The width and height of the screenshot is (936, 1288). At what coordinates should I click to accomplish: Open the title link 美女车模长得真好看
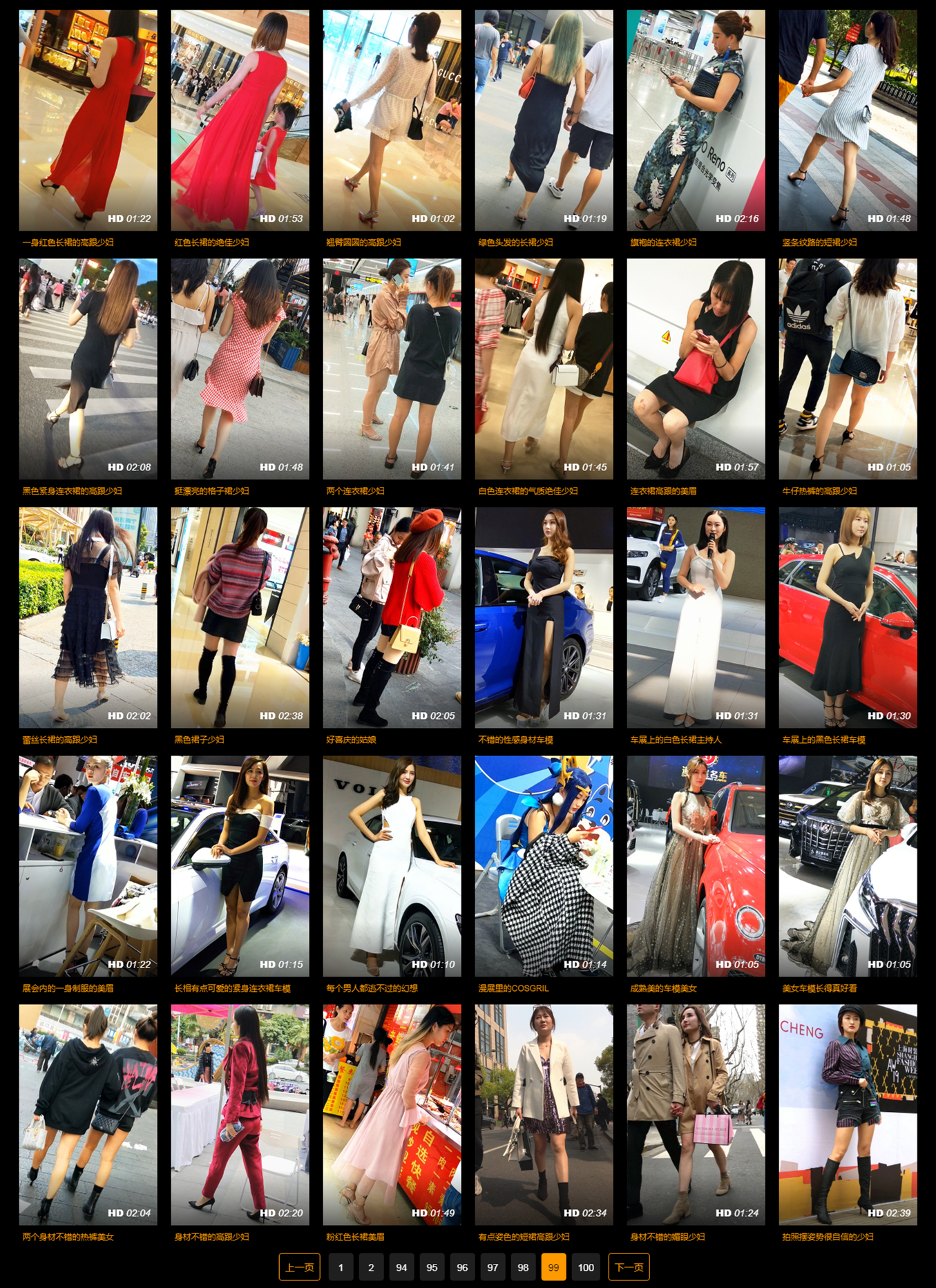tap(819, 988)
